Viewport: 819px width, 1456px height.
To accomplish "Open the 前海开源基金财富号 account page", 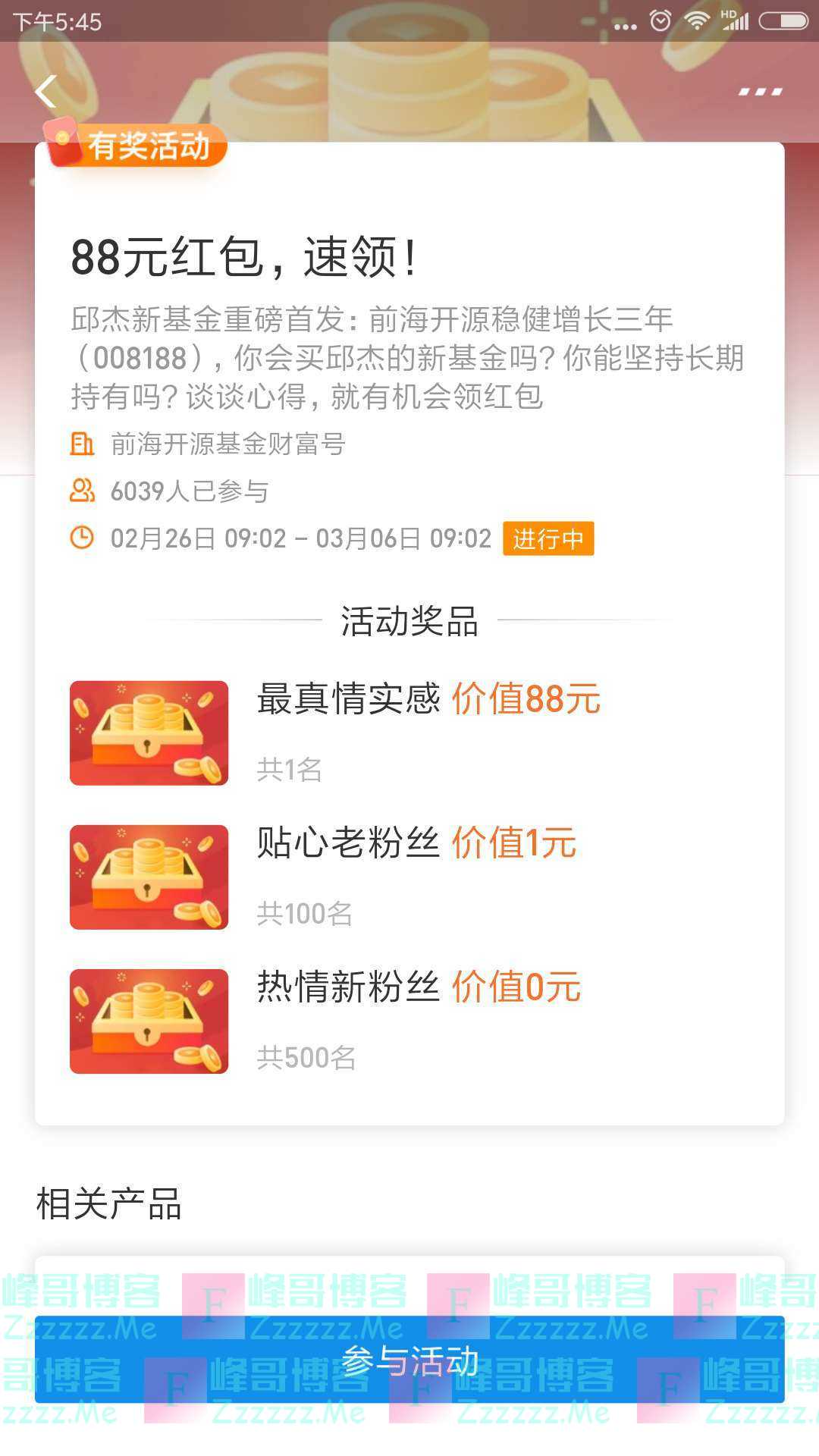I will tap(227, 444).
